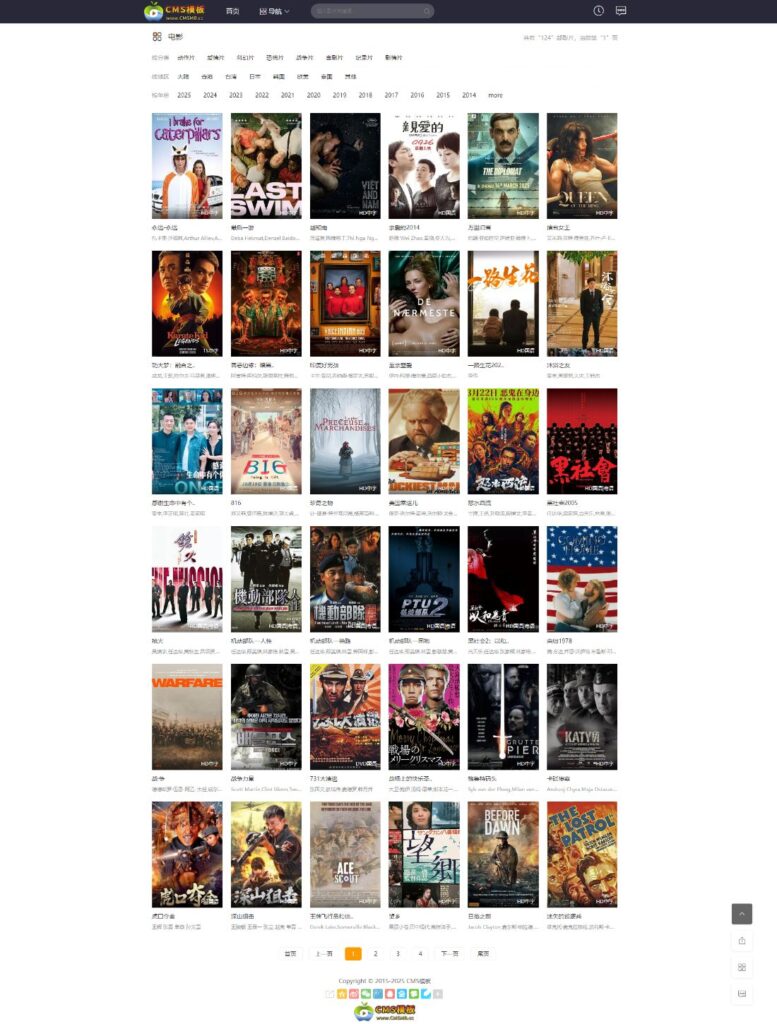Filter movies by year 2020
The width and height of the screenshot is (777, 1024).
[313, 95]
